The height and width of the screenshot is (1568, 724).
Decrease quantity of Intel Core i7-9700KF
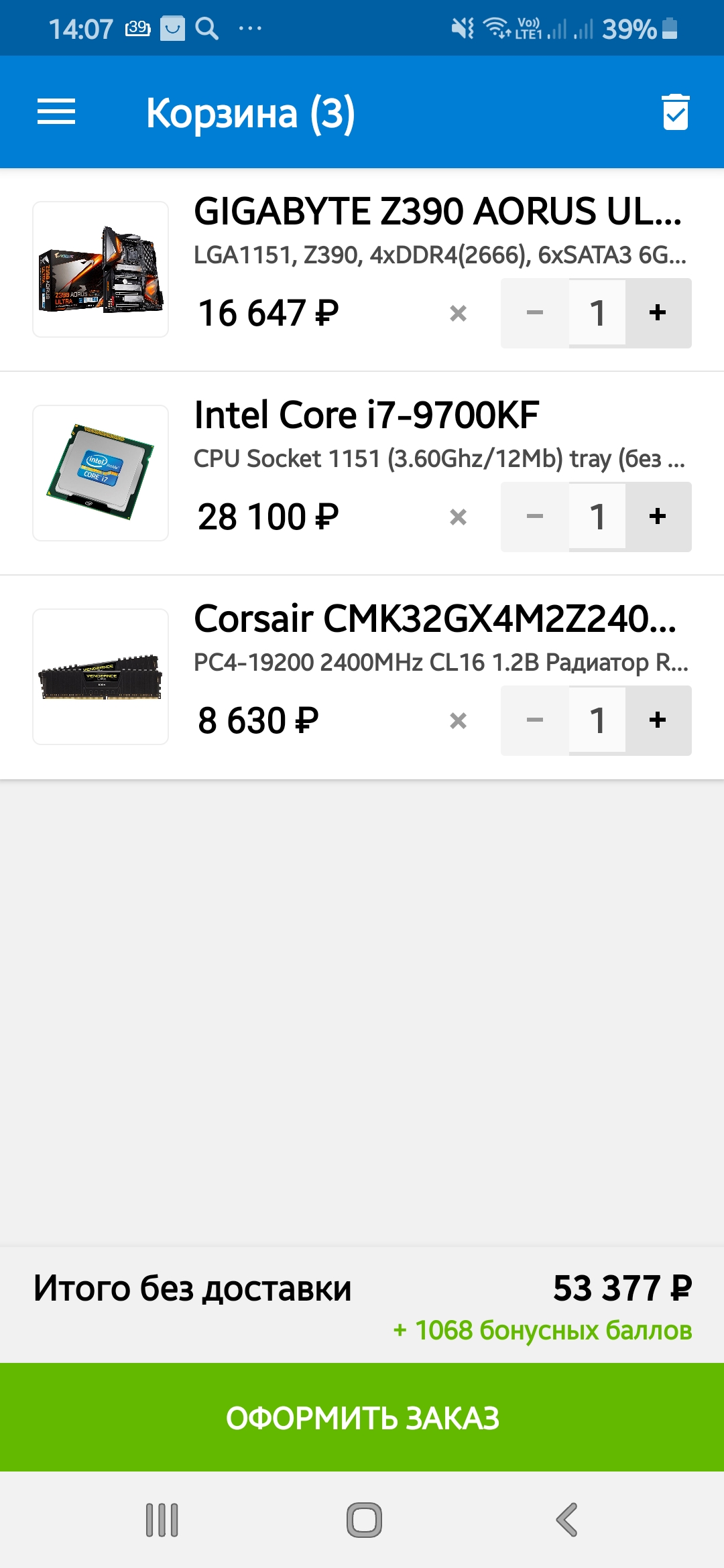(x=535, y=517)
